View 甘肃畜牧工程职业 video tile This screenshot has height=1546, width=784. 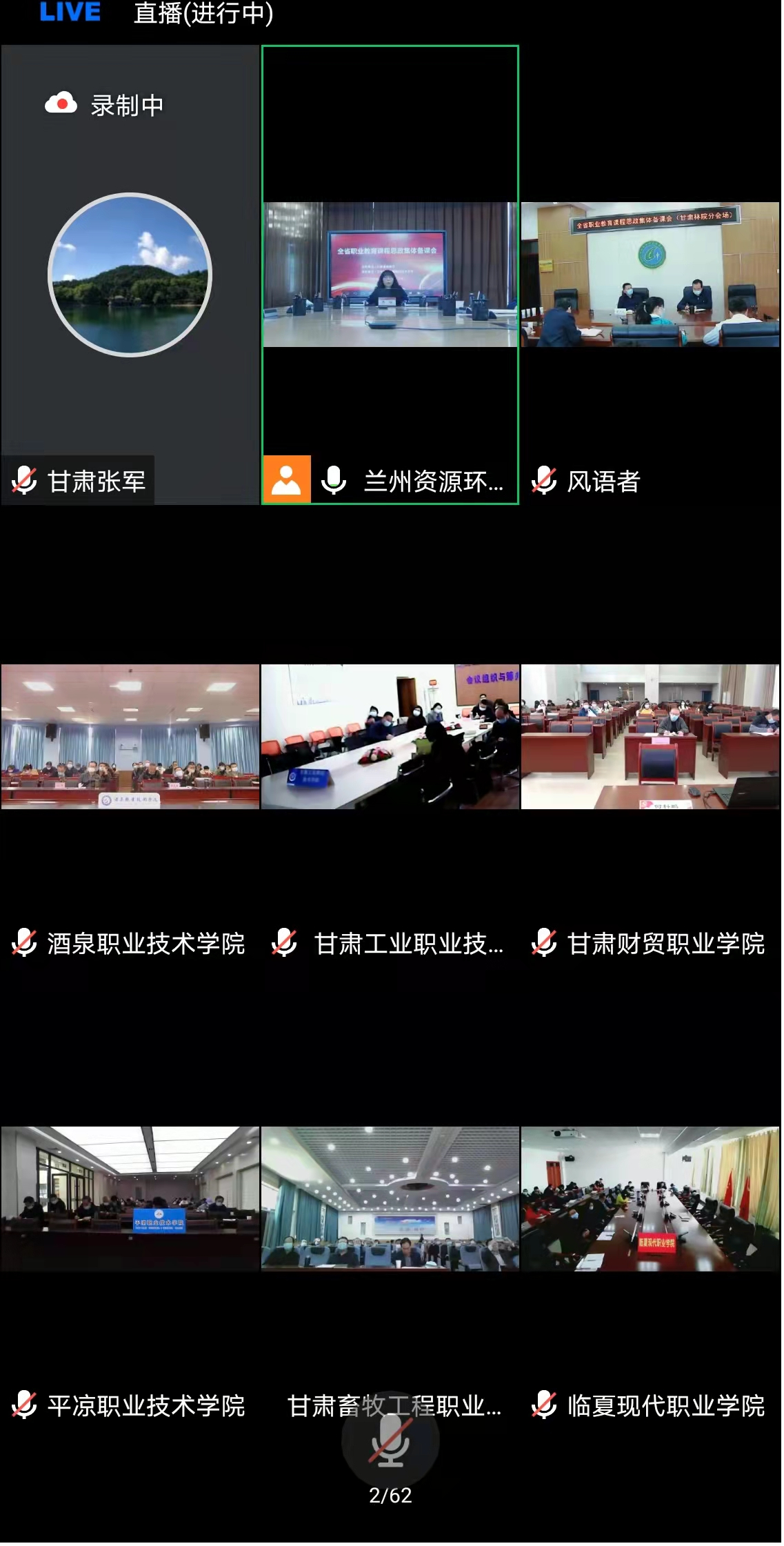tap(390, 1198)
